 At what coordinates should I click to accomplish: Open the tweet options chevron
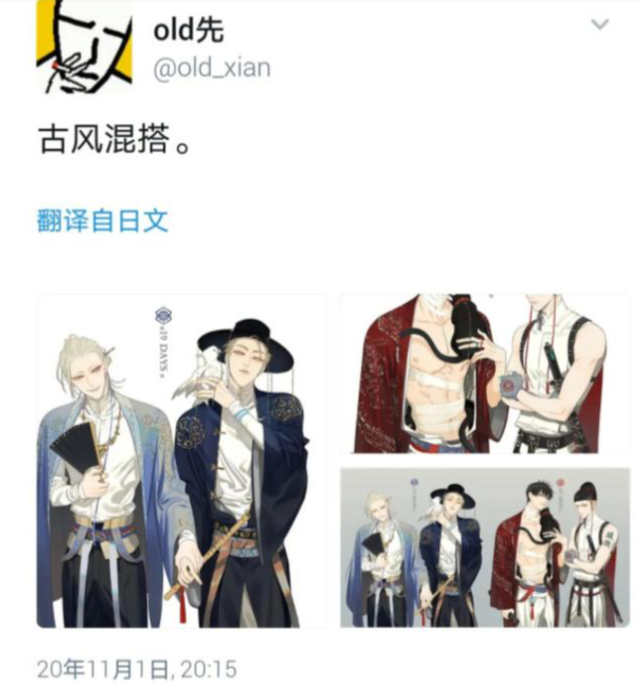599,24
